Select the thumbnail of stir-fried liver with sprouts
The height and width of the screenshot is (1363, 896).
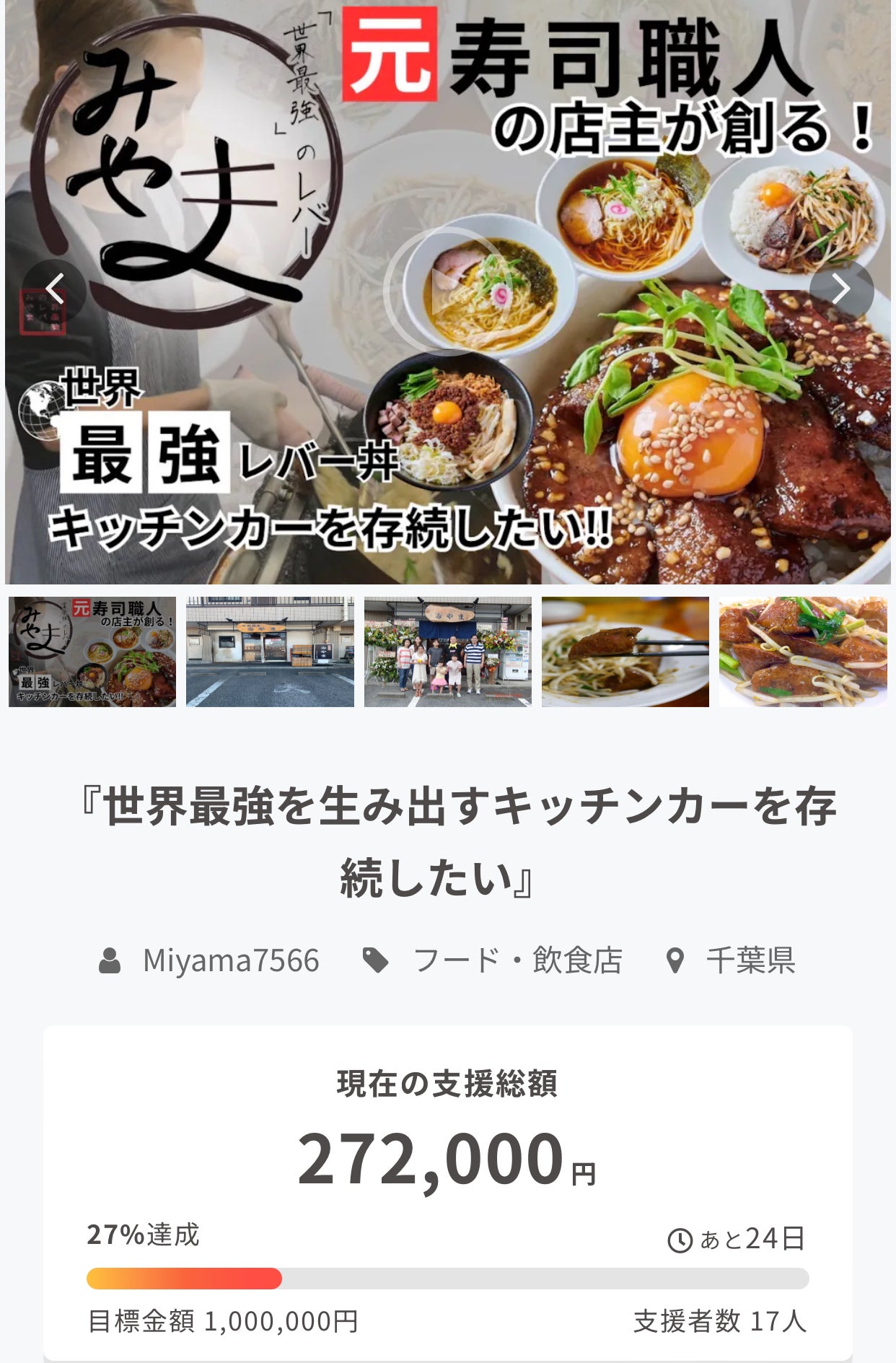tap(802, 652)
